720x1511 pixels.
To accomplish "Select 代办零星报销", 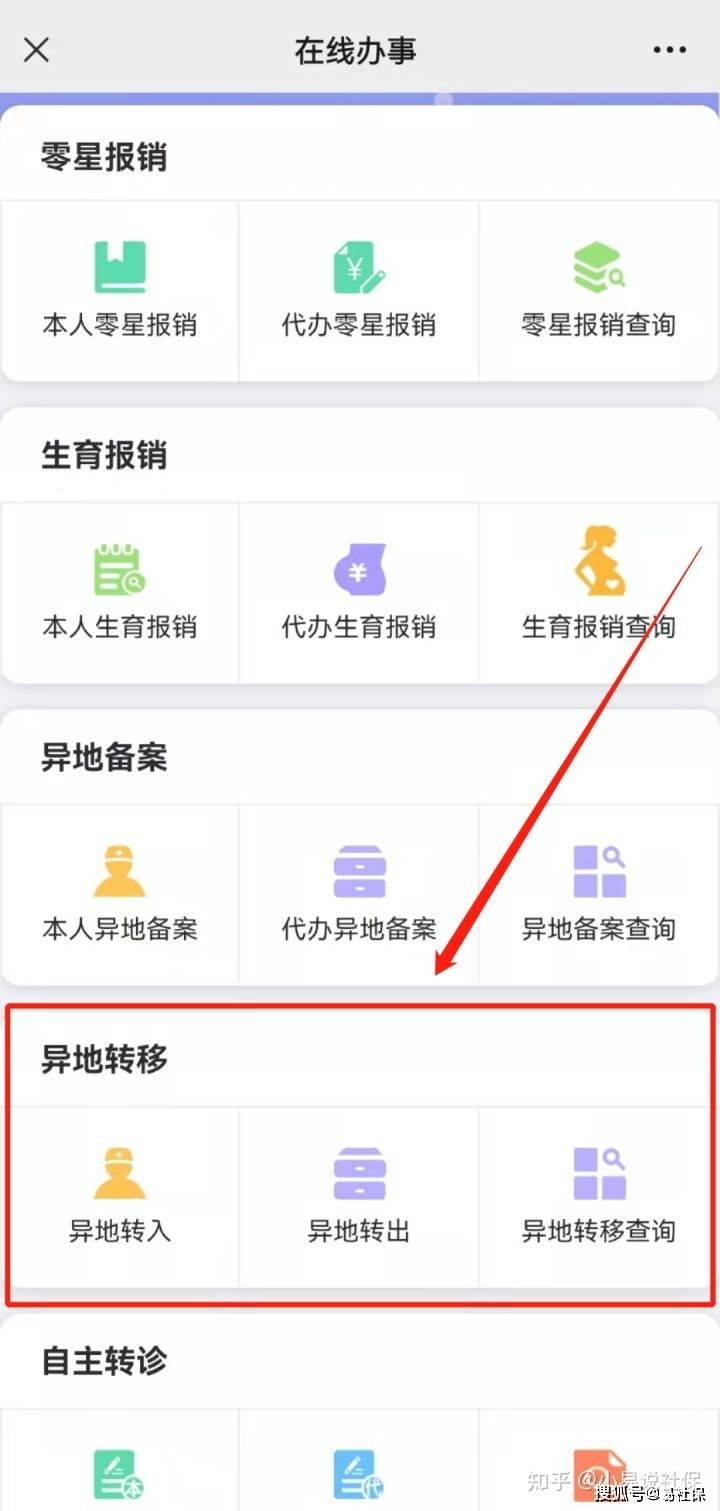I will 359,288.
